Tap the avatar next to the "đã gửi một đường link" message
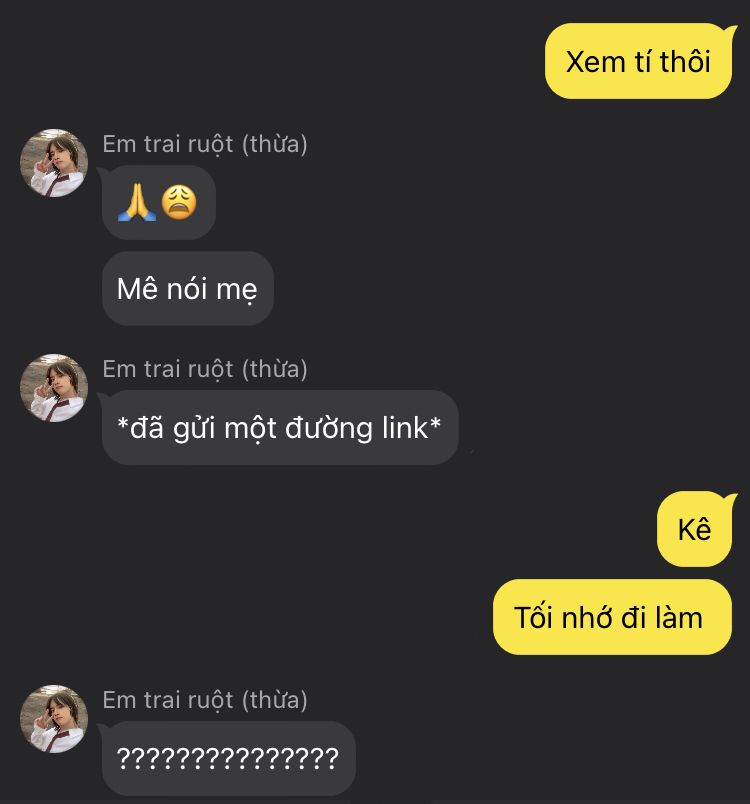The width and height of the screenshot is (750, 804). [54, 388]
